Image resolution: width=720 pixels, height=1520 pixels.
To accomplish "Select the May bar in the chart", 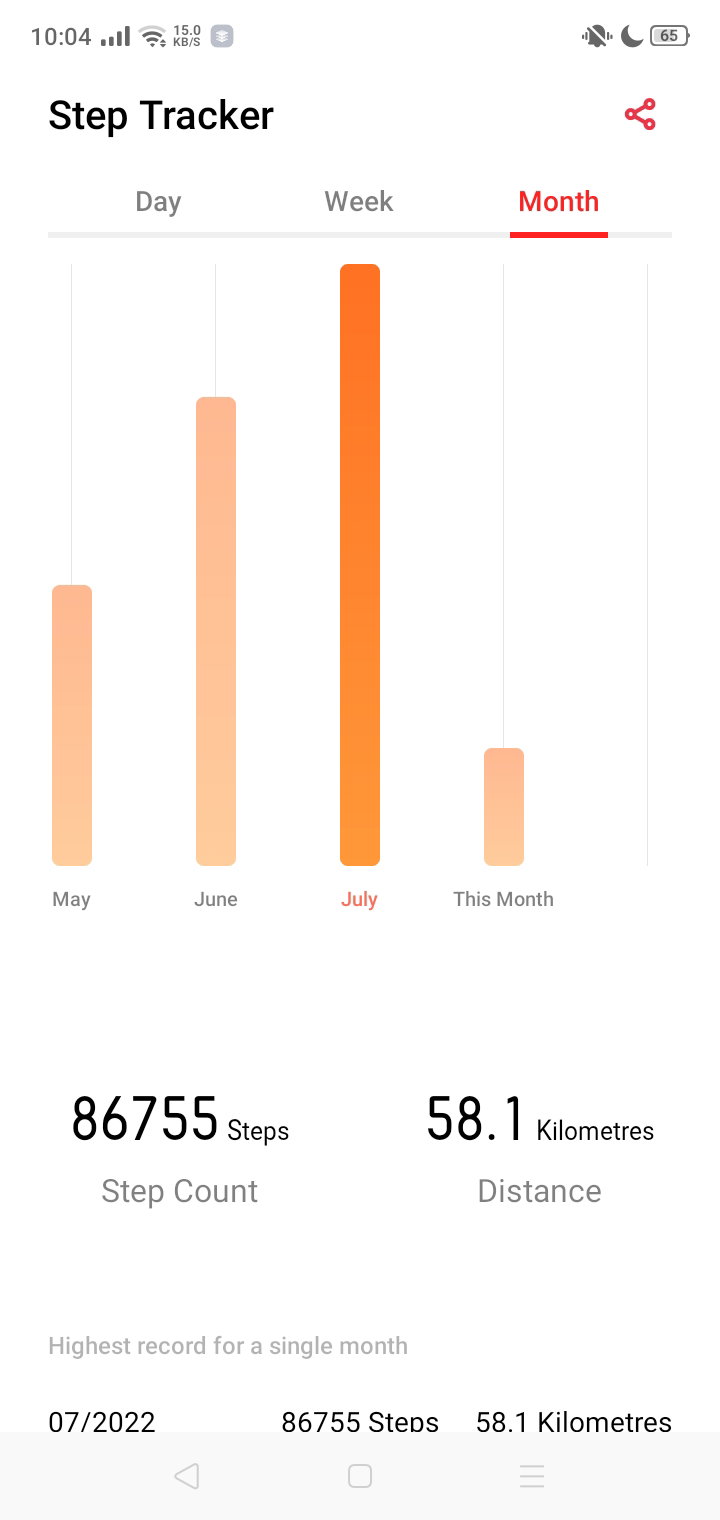I will click(72, 725).
